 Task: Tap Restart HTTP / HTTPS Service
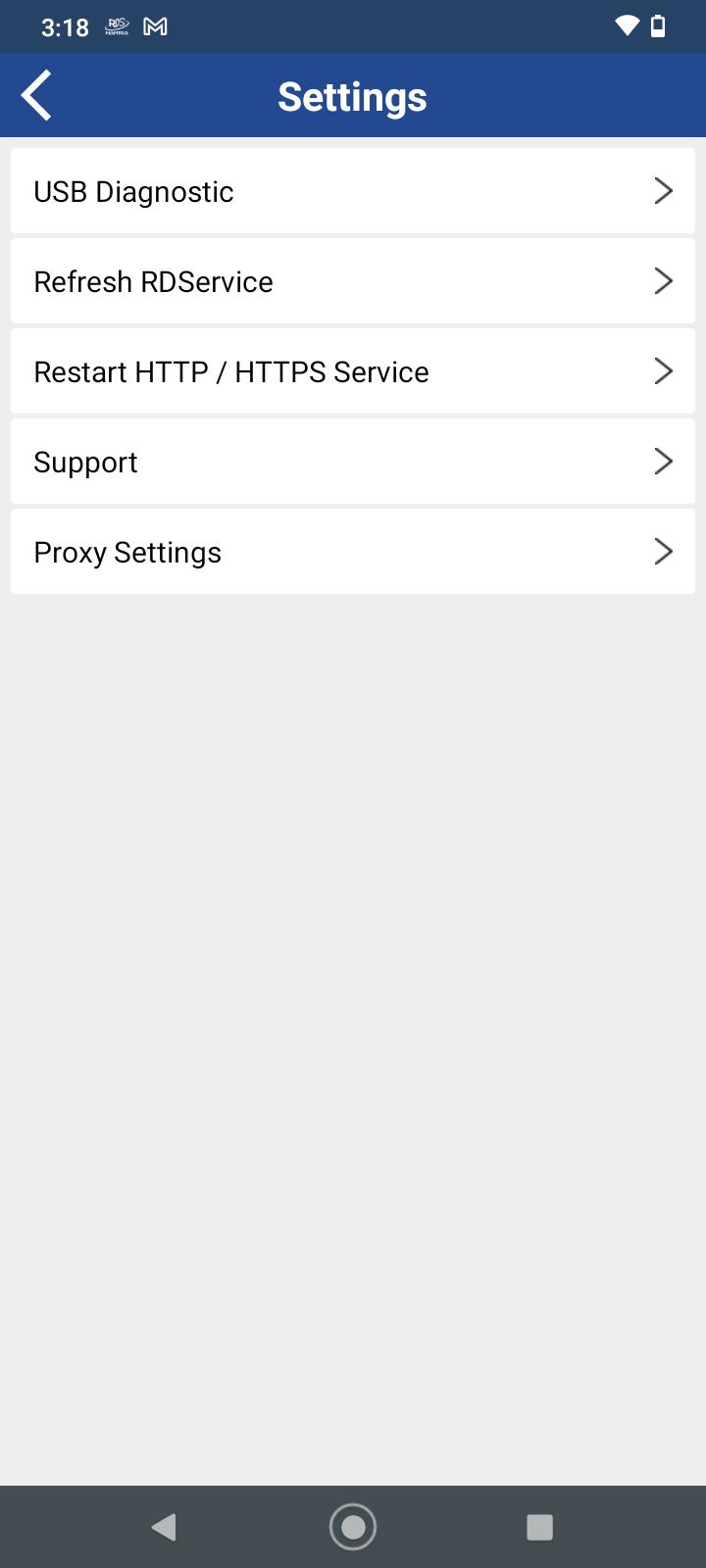(353, 371)
